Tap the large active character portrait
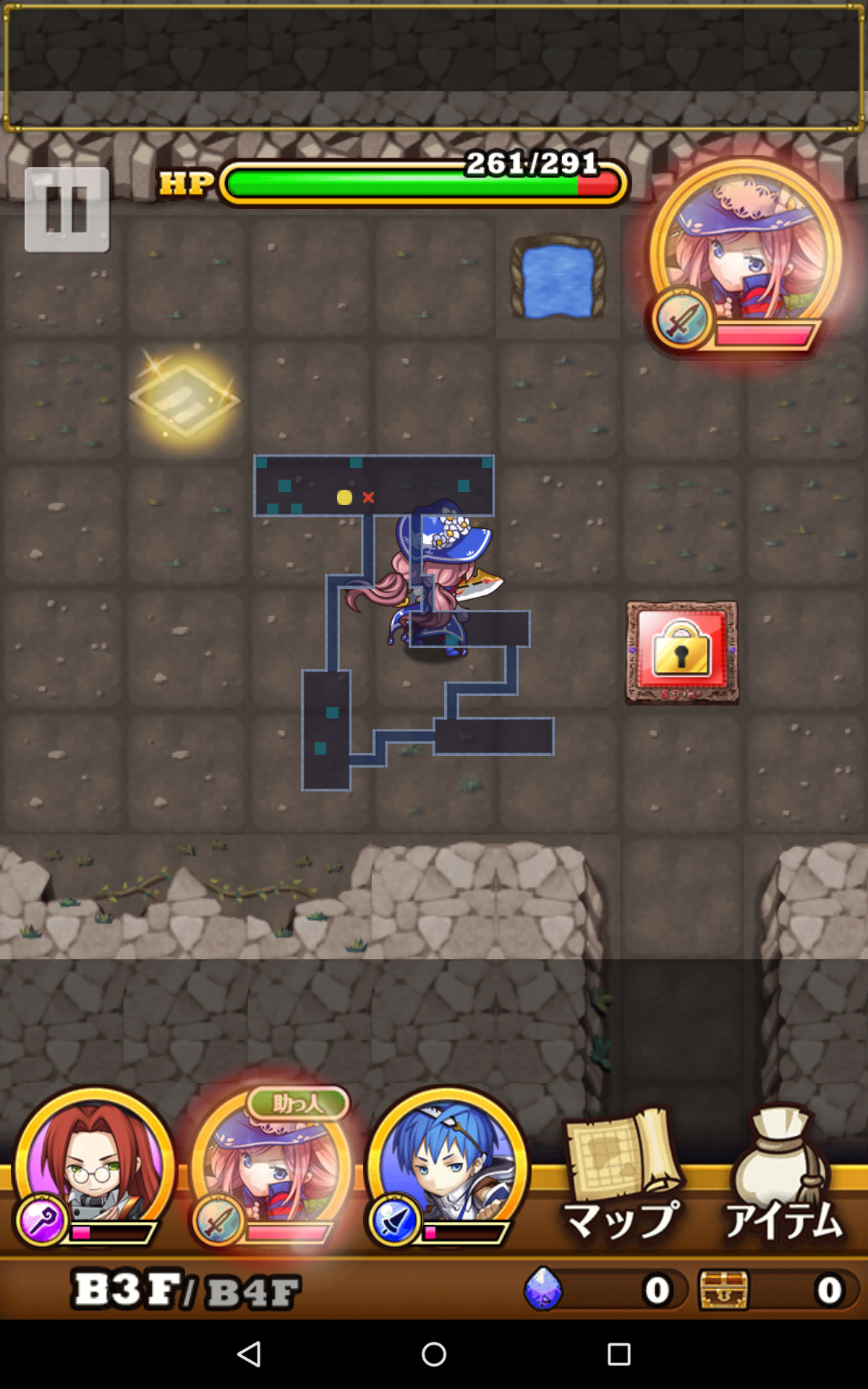 point(745,257)
